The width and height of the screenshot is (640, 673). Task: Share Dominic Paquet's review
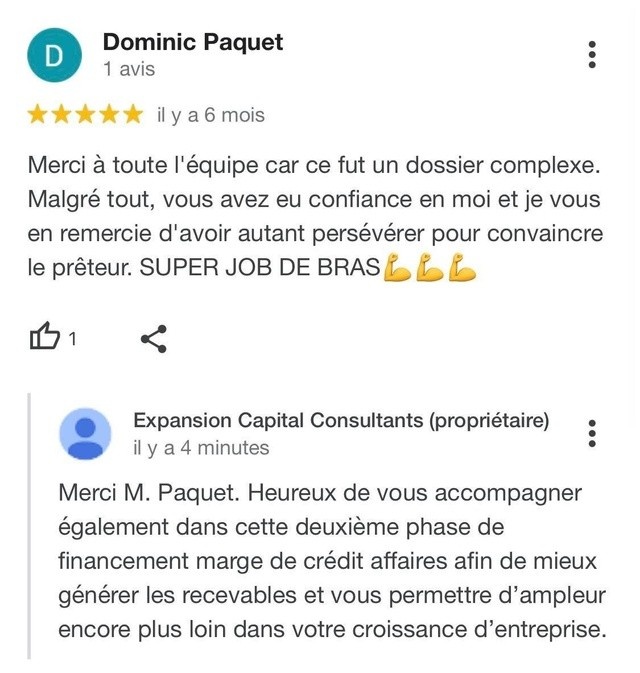154,339
